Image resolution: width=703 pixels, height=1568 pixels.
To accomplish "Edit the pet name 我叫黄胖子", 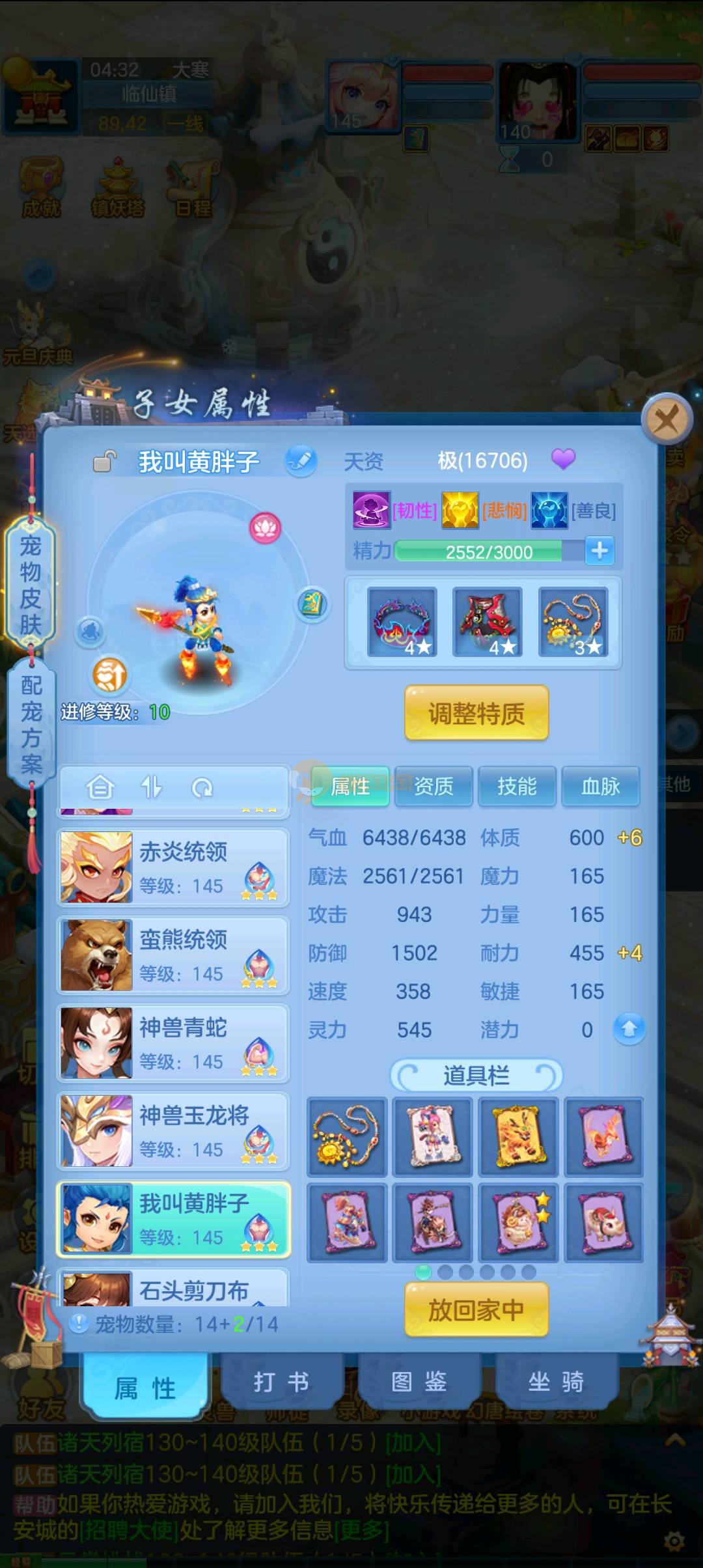I will point(301,461).
